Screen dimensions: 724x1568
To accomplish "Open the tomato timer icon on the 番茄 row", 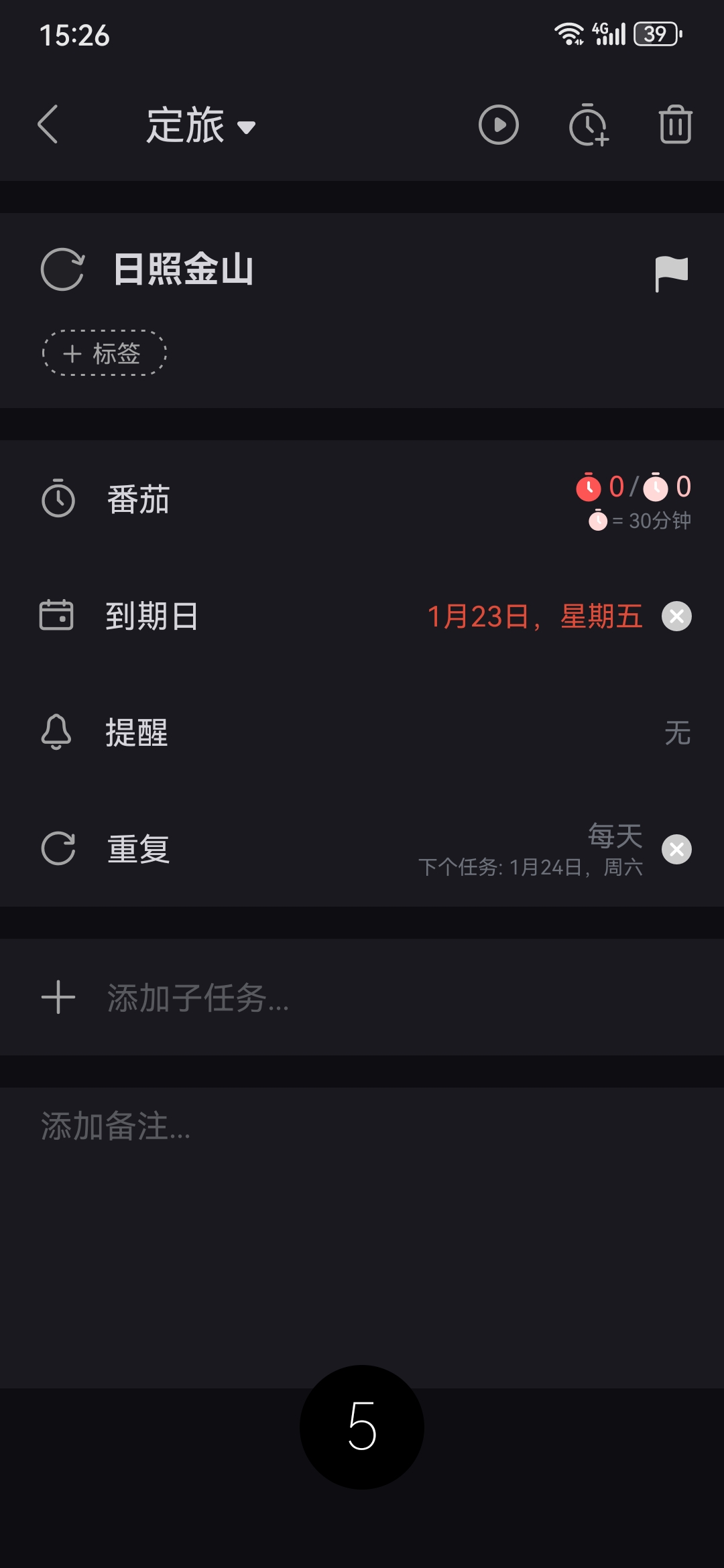I will [59, 499].
